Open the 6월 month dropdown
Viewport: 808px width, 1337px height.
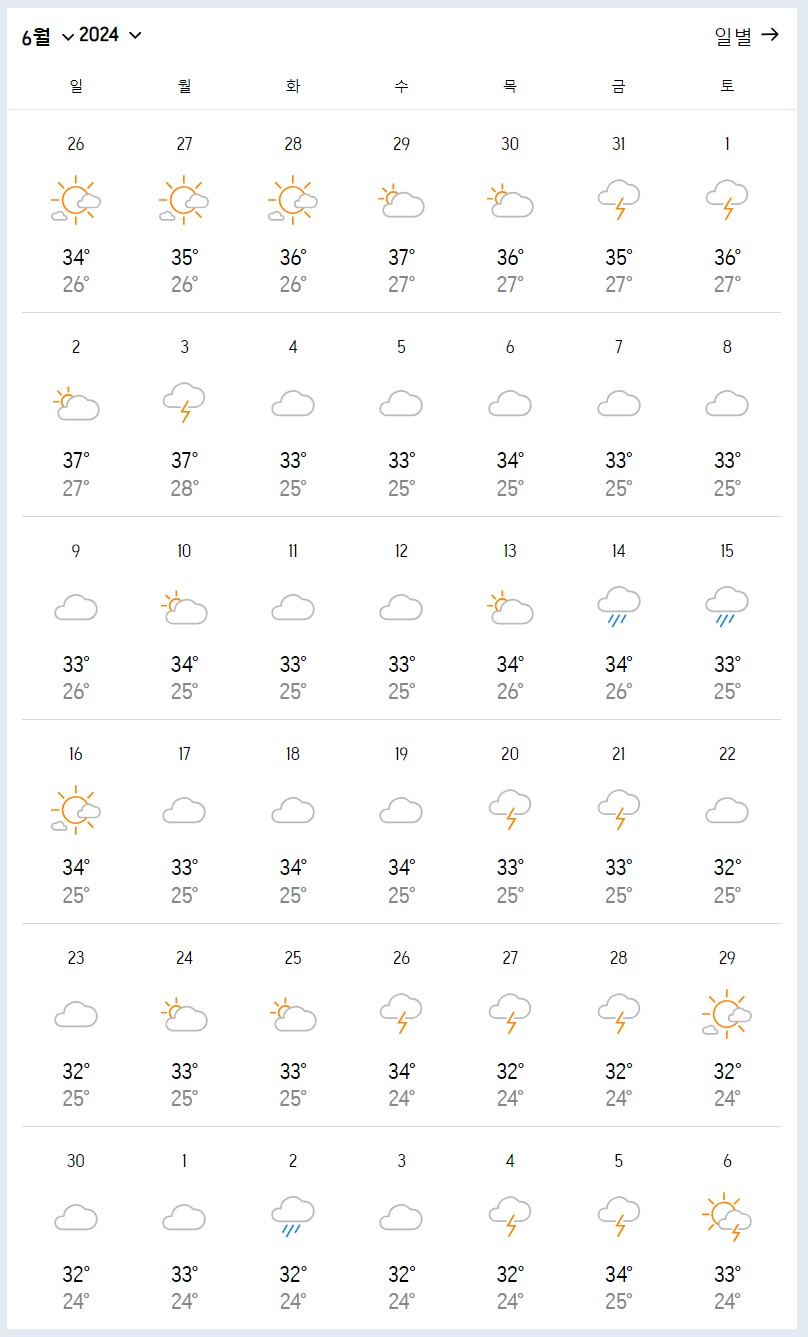47,36
